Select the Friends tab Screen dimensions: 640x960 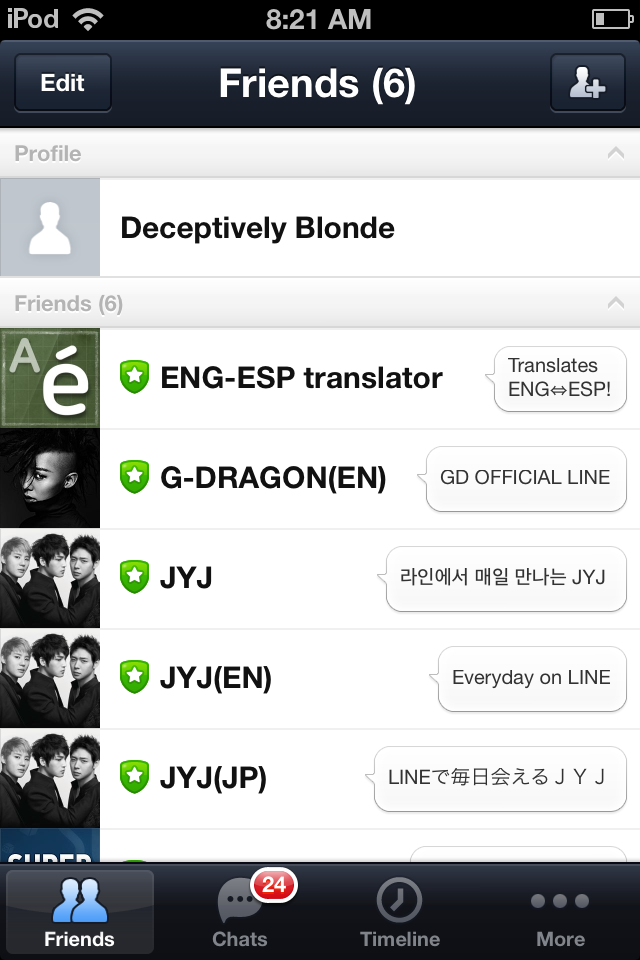pos(80,912)
